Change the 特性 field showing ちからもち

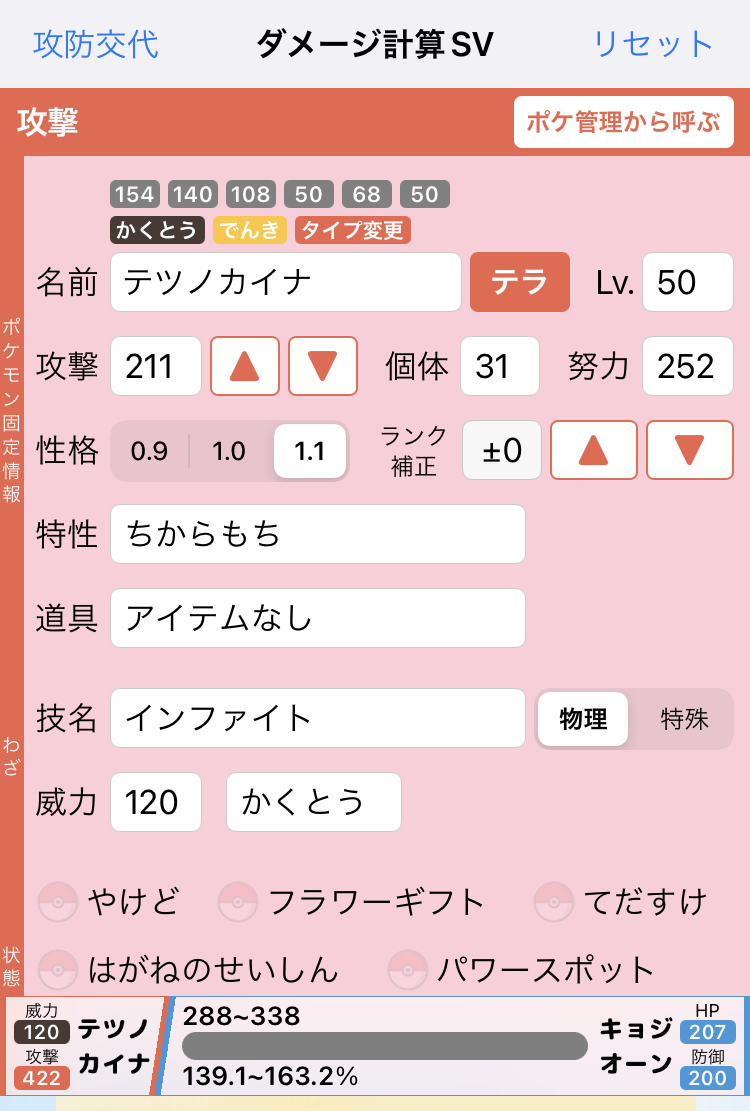click(318, 534)
